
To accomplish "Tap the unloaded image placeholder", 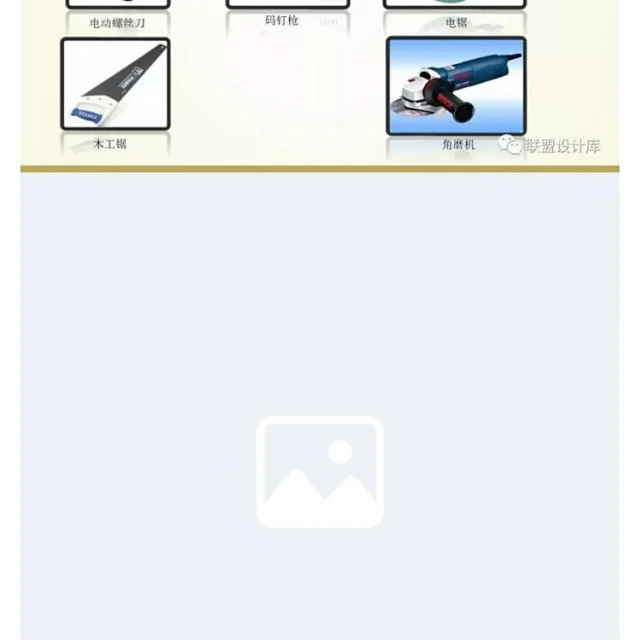I will (x=320, y=472).
